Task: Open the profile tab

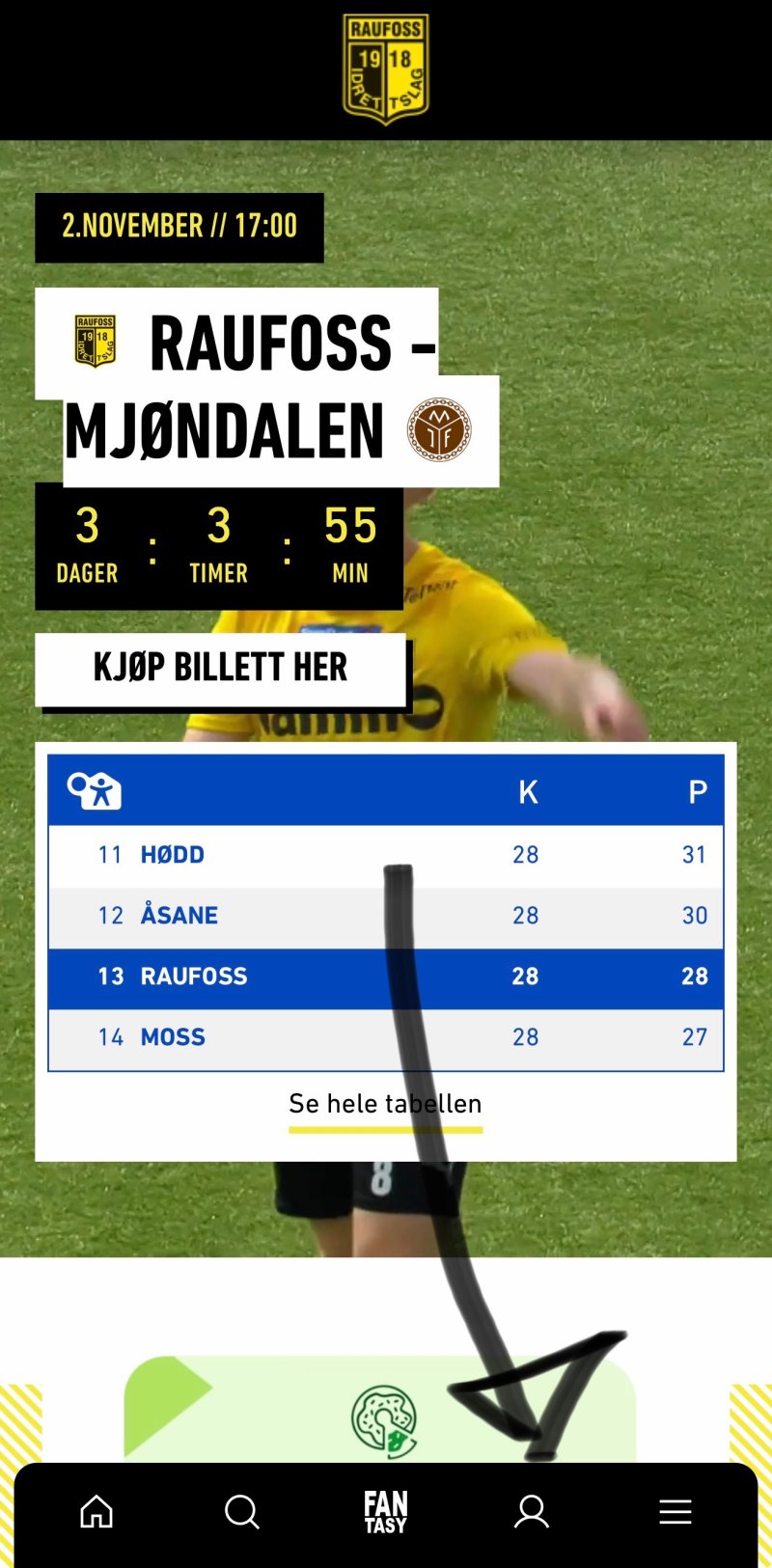Action: coord(531,1511)
